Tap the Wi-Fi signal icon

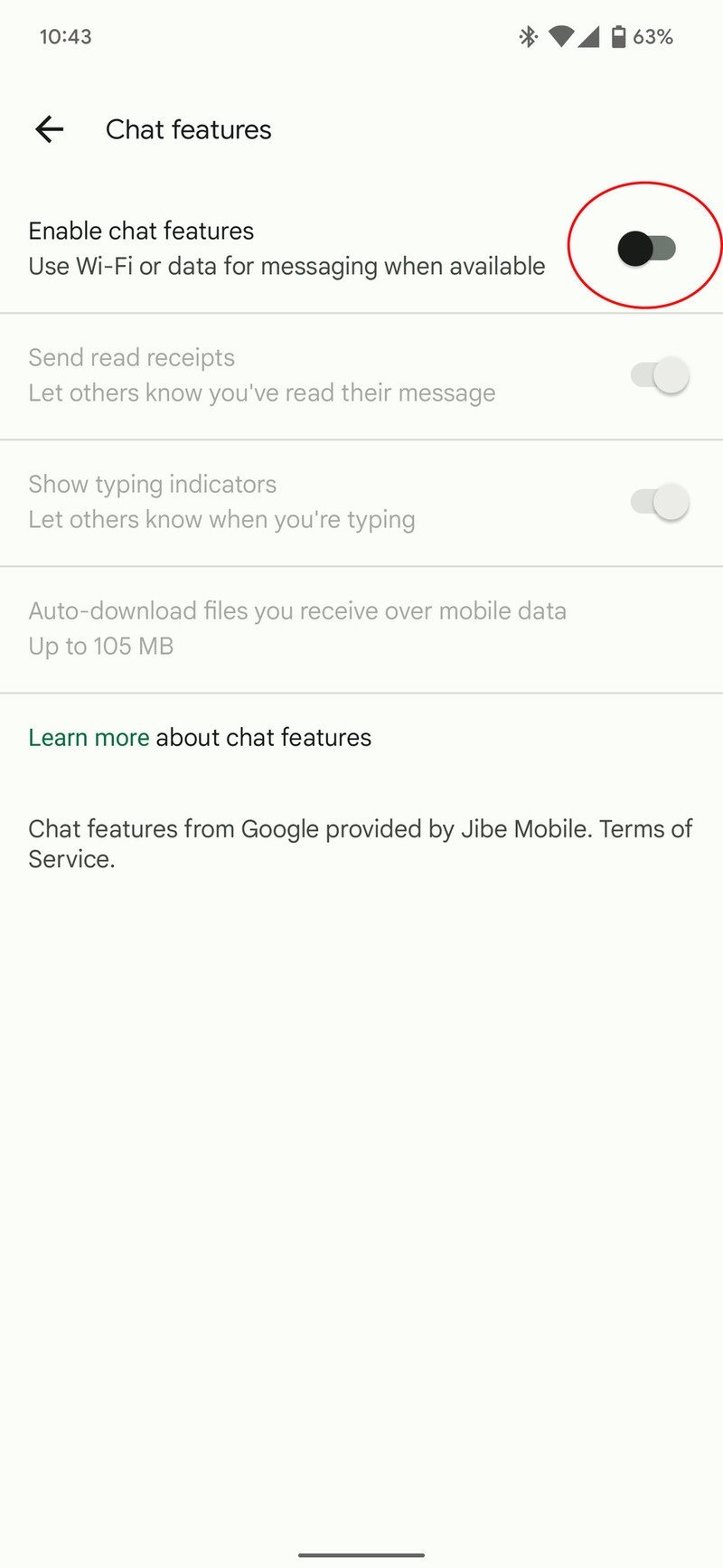click(563, 35)
